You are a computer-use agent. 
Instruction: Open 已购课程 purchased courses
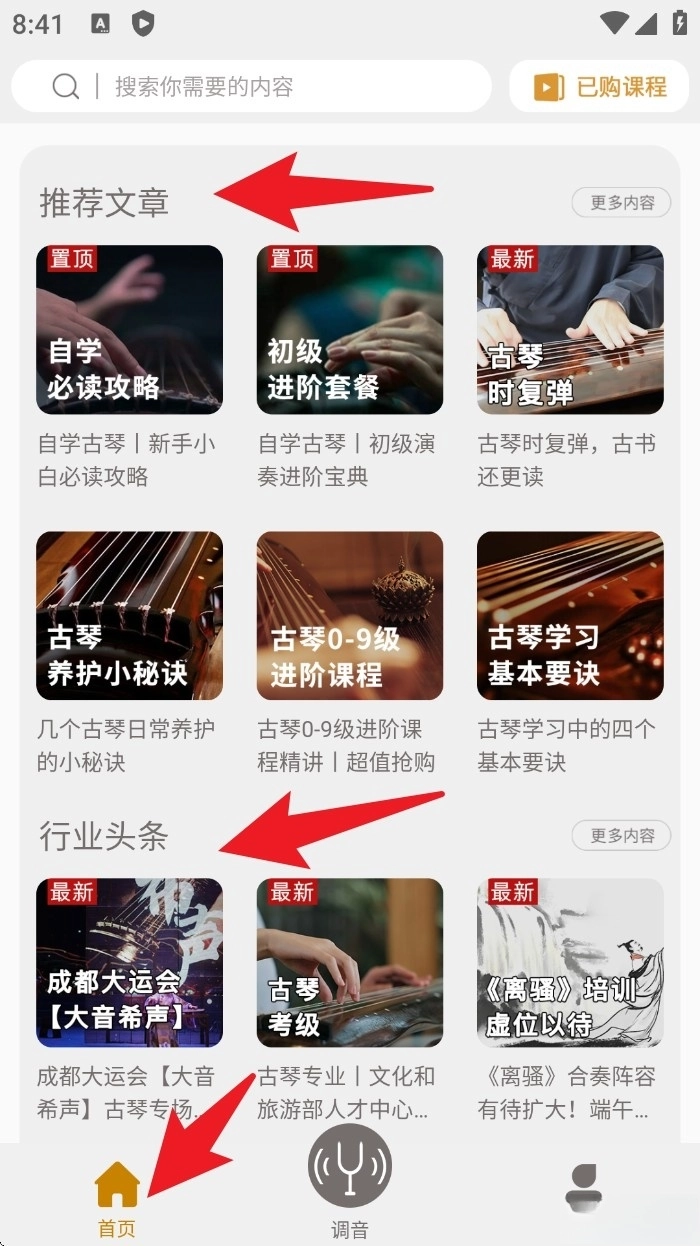click(599, 87)
